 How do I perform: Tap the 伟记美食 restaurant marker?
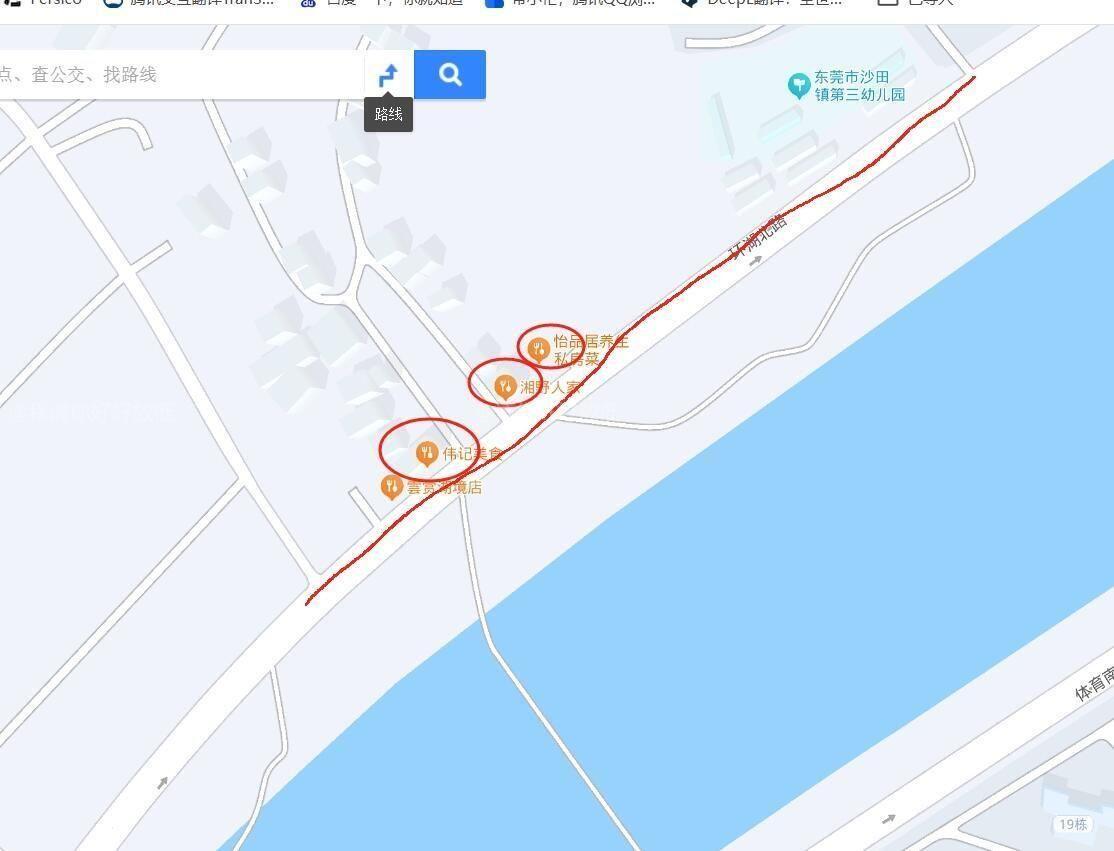point(427,454)
